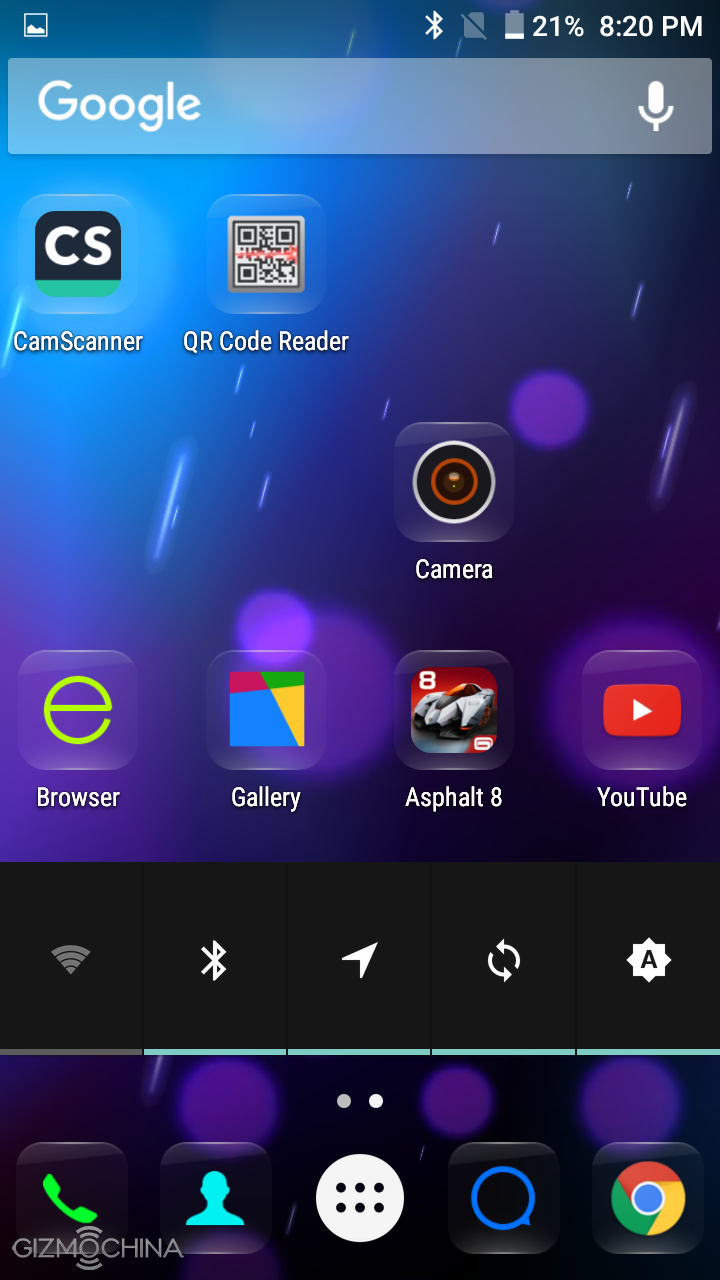The image size is (720, 1280).
Task: Launch the CamScanner app
Action: coord(78,254)
